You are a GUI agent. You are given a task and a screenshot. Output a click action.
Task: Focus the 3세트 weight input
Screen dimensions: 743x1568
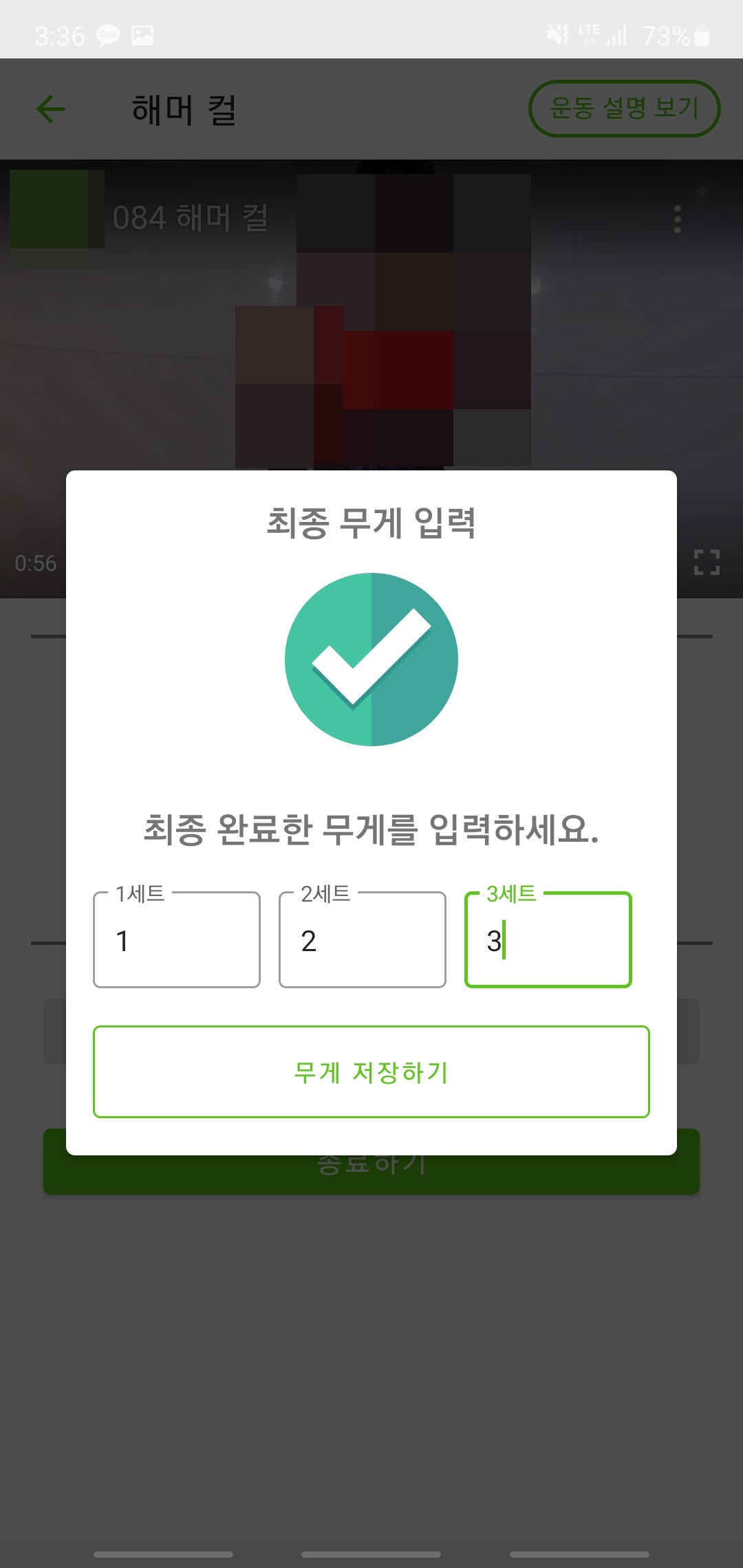[x=548, y=939]
